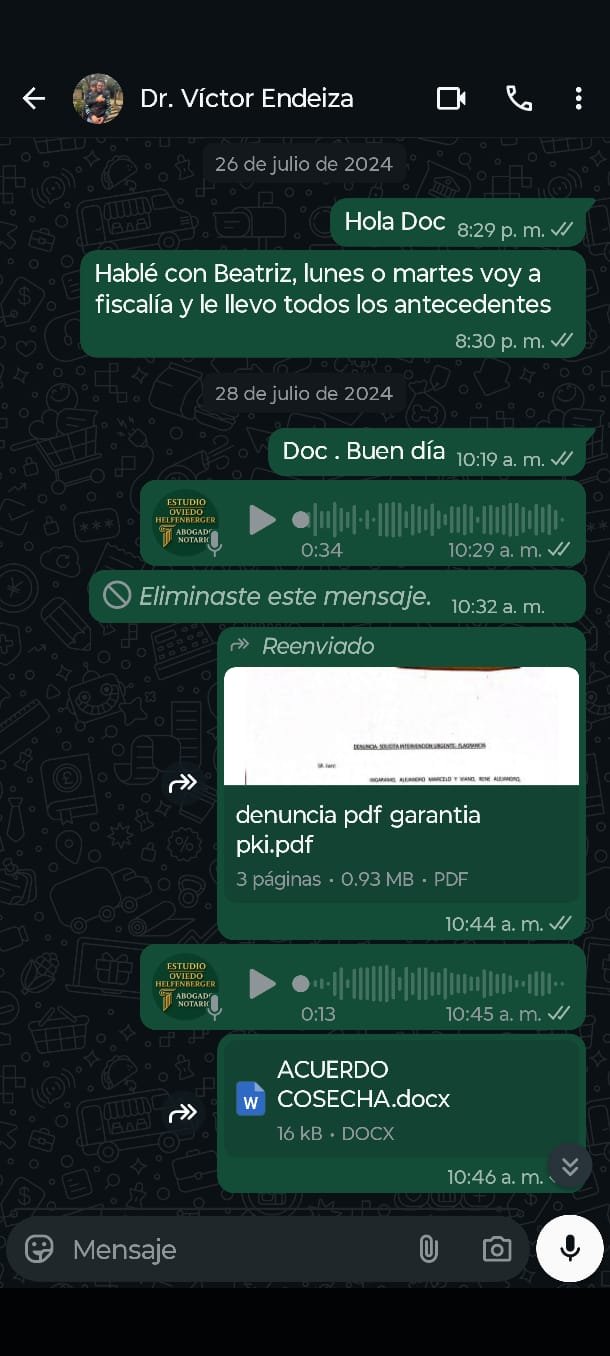
Task: Open denuncia pdf garantia pki.pdf
Action: point(400,780)
